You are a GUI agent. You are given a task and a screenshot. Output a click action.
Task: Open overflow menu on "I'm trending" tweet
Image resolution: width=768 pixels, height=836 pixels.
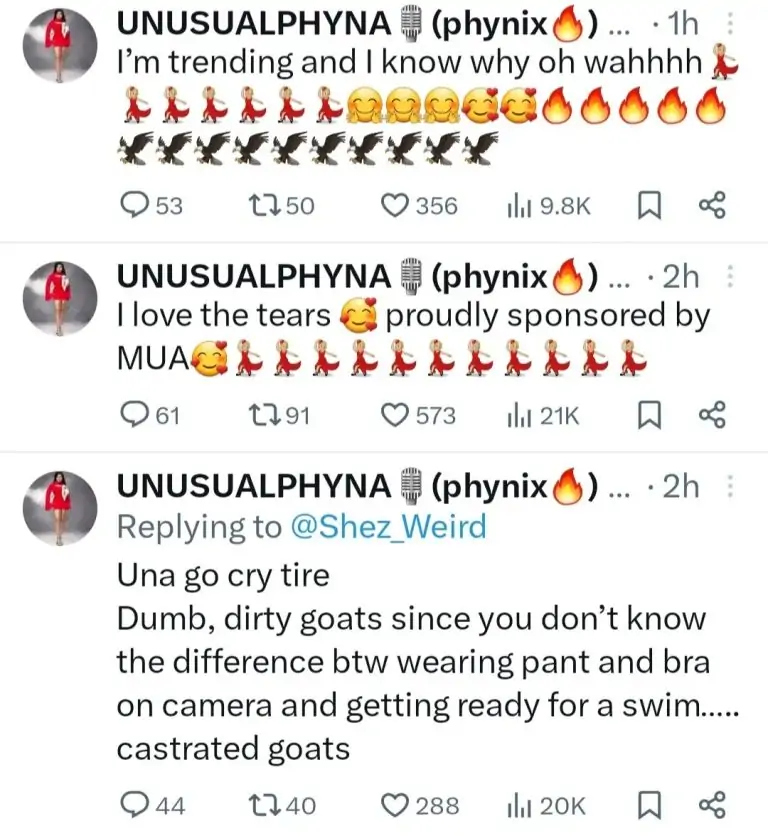coord(730,24)
